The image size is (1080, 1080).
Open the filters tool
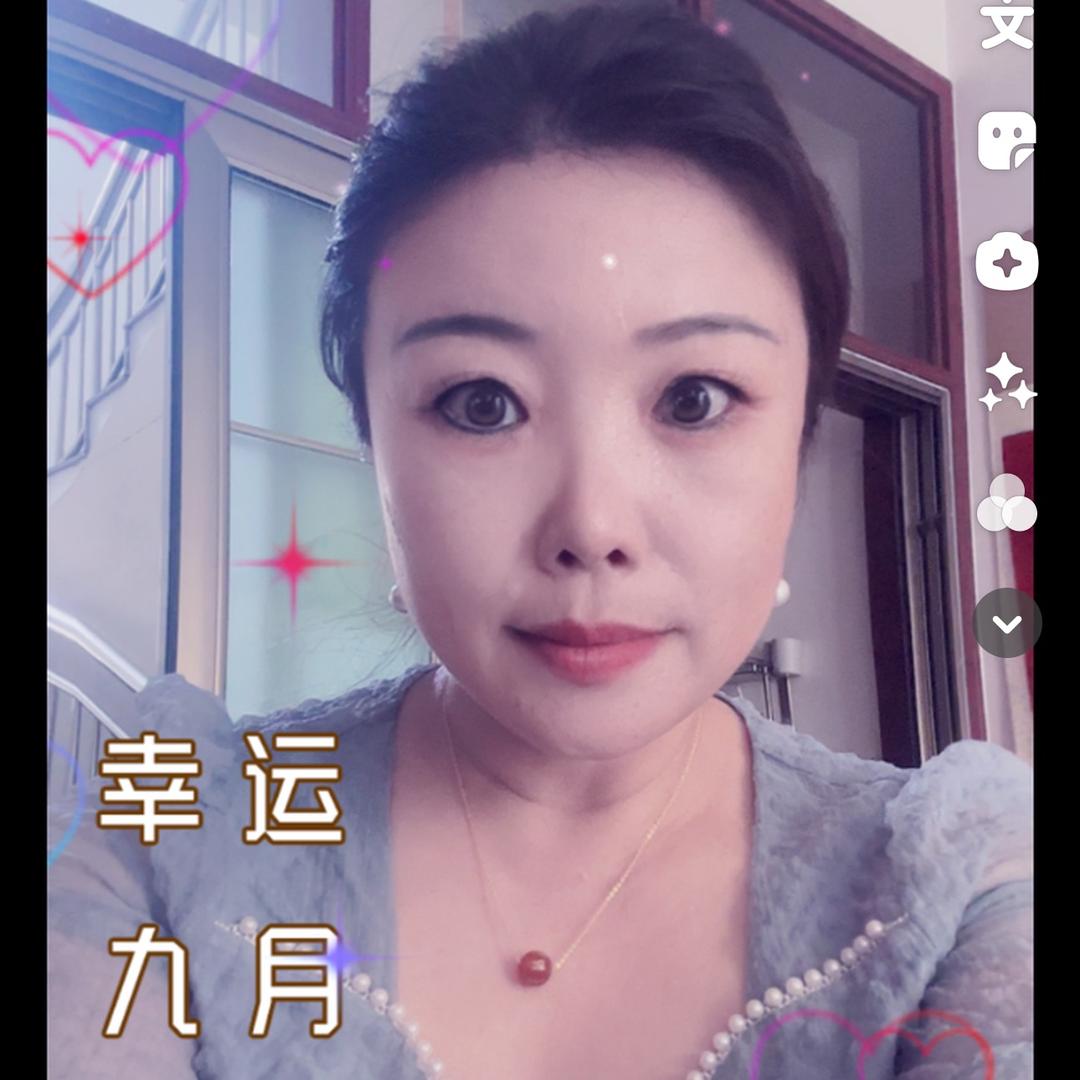(x=1006, y=507)
